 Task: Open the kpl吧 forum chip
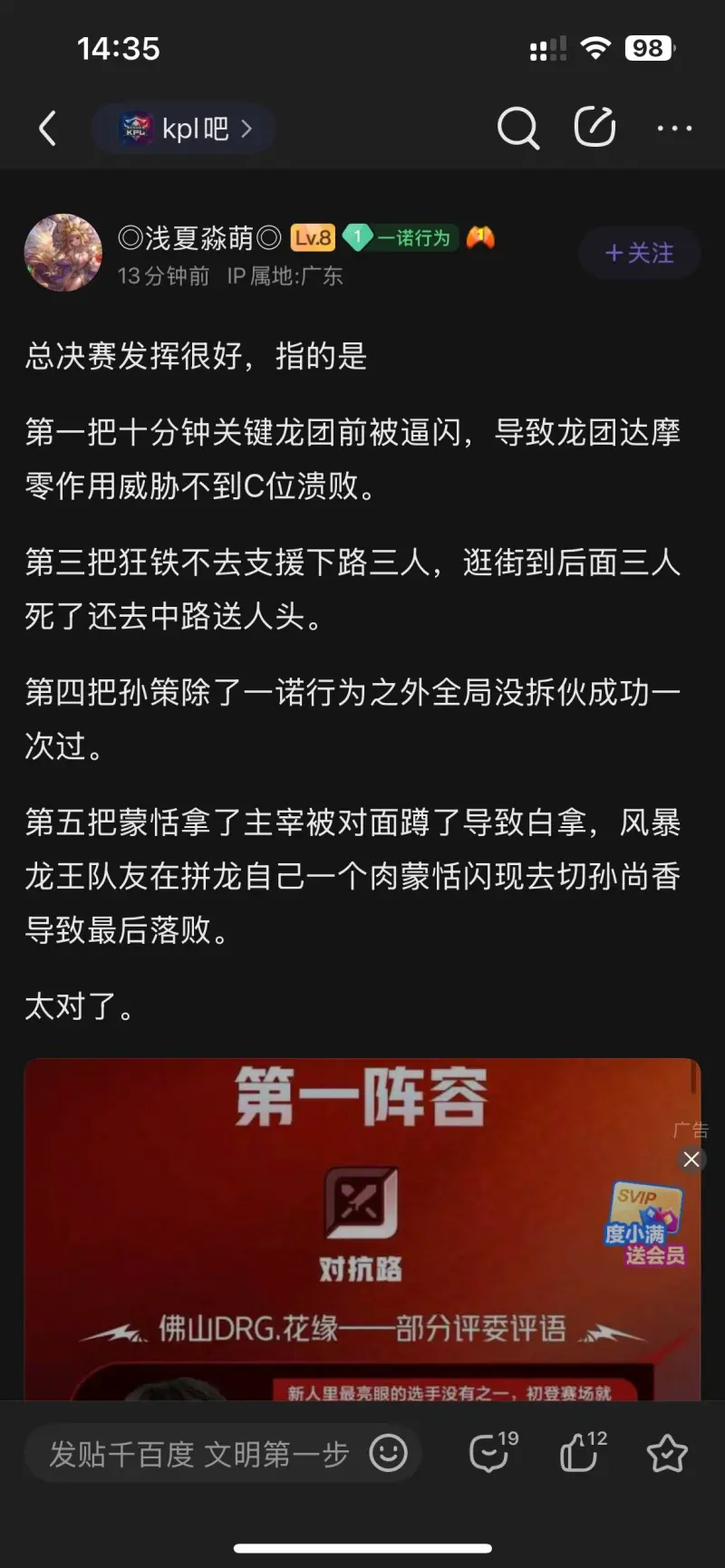[x=184, y=129]
